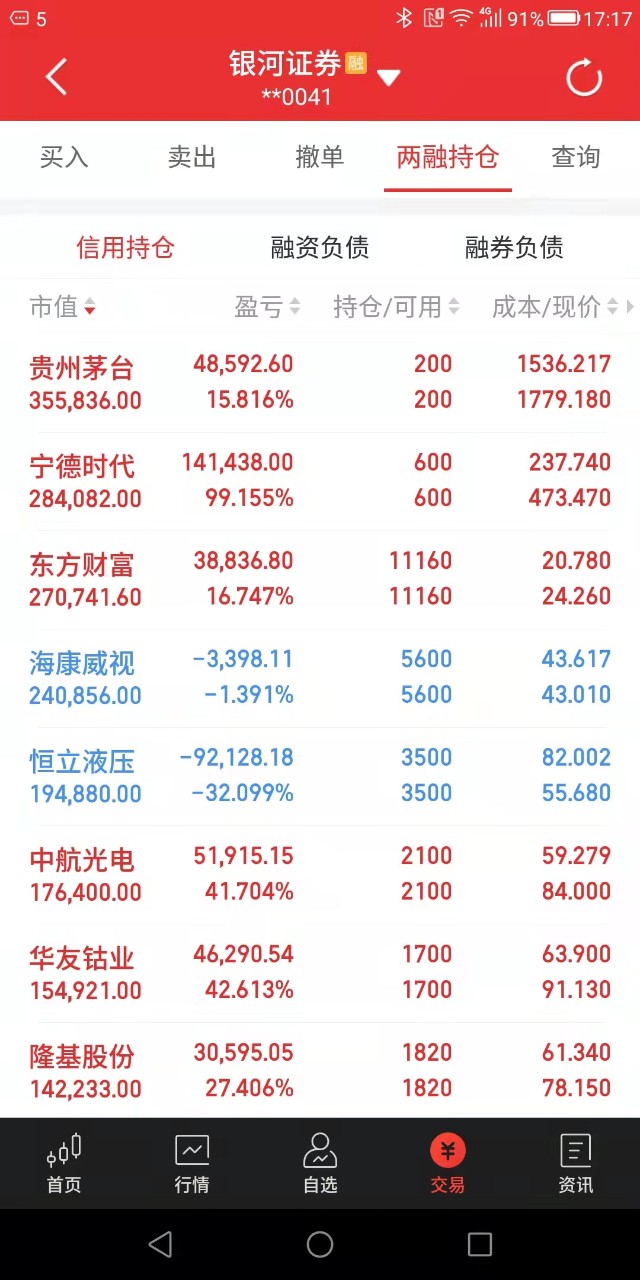
Task: Sort holdings by 盈亏 column
Action: [x=267, y=307]
